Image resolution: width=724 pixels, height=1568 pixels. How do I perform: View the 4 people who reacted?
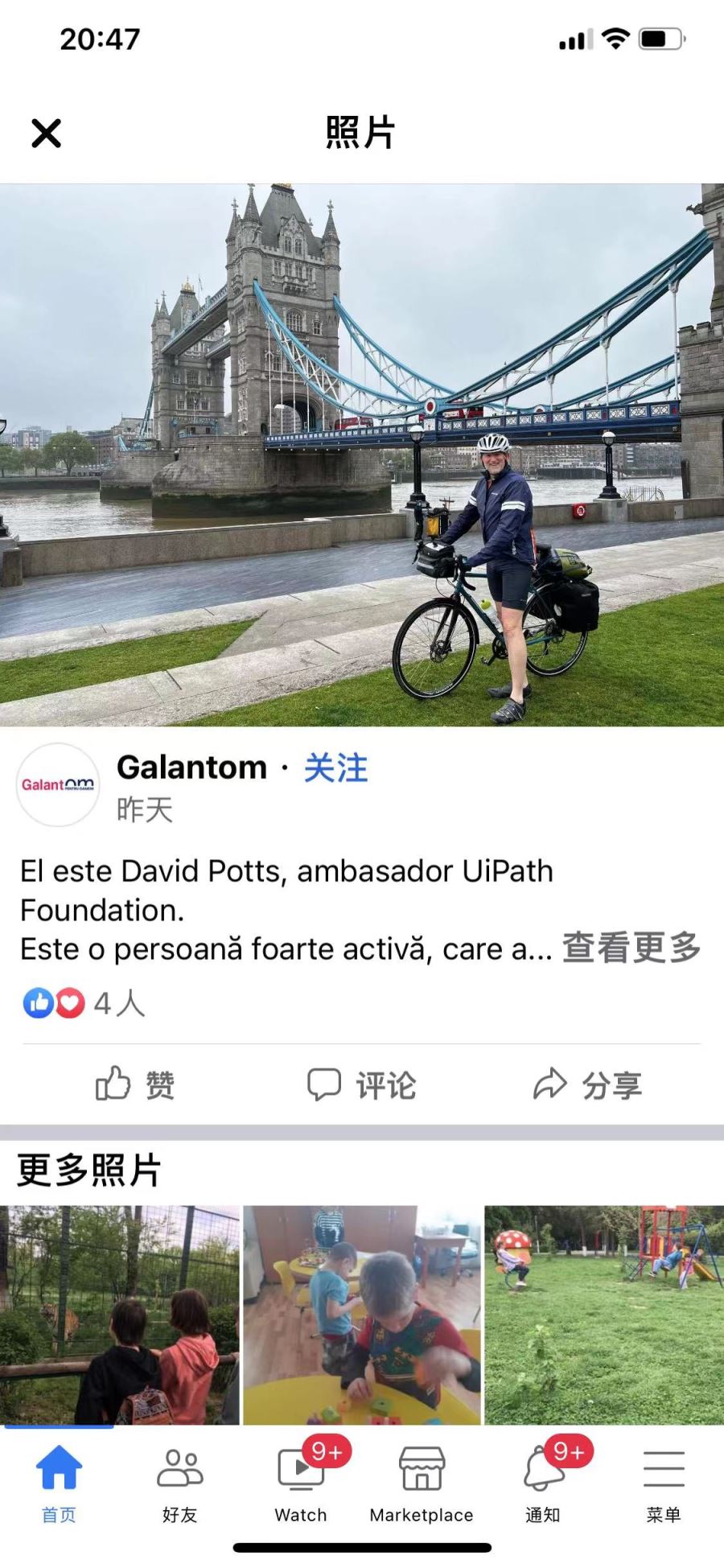pyautogui.click(x=84, y=1003)
